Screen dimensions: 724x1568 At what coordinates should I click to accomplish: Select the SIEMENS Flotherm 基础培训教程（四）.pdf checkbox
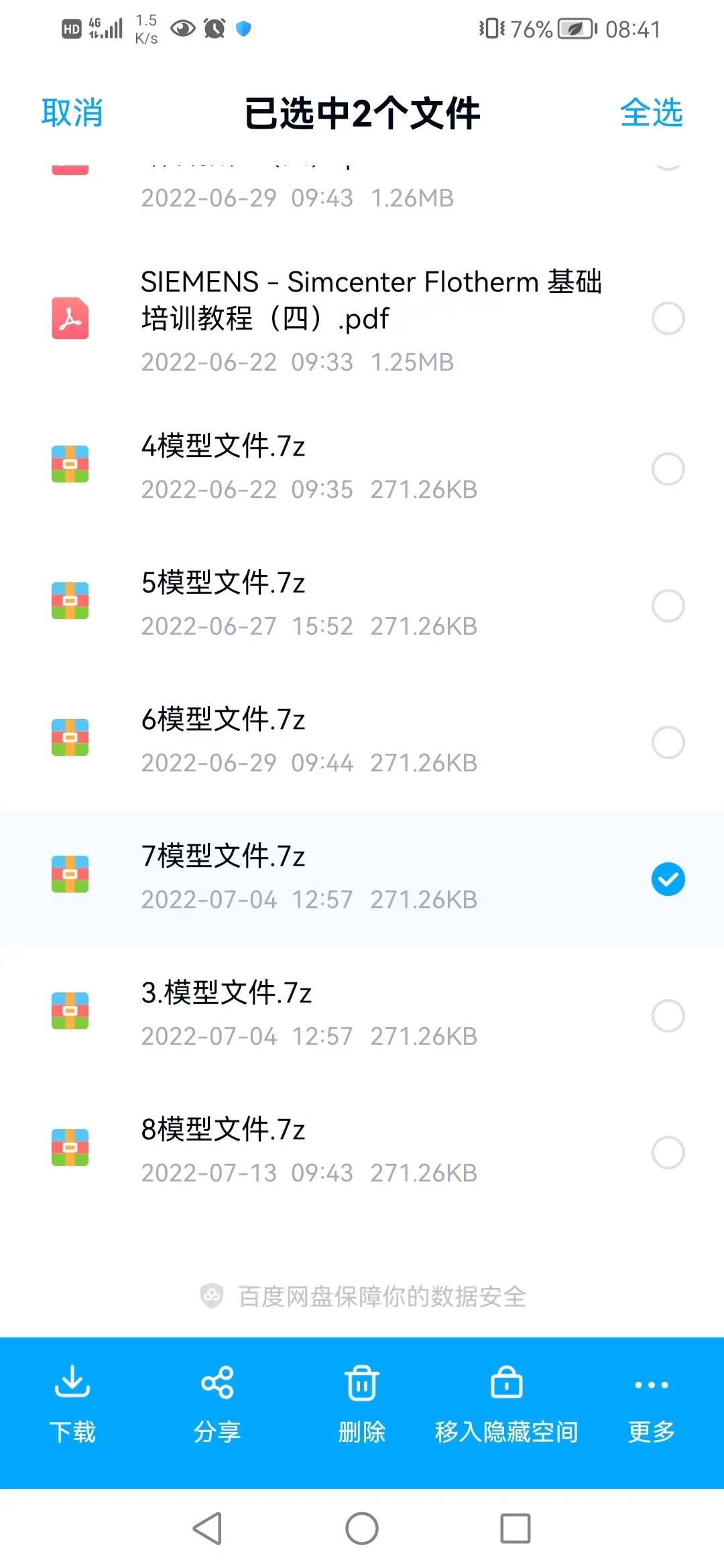pos(668,318)
